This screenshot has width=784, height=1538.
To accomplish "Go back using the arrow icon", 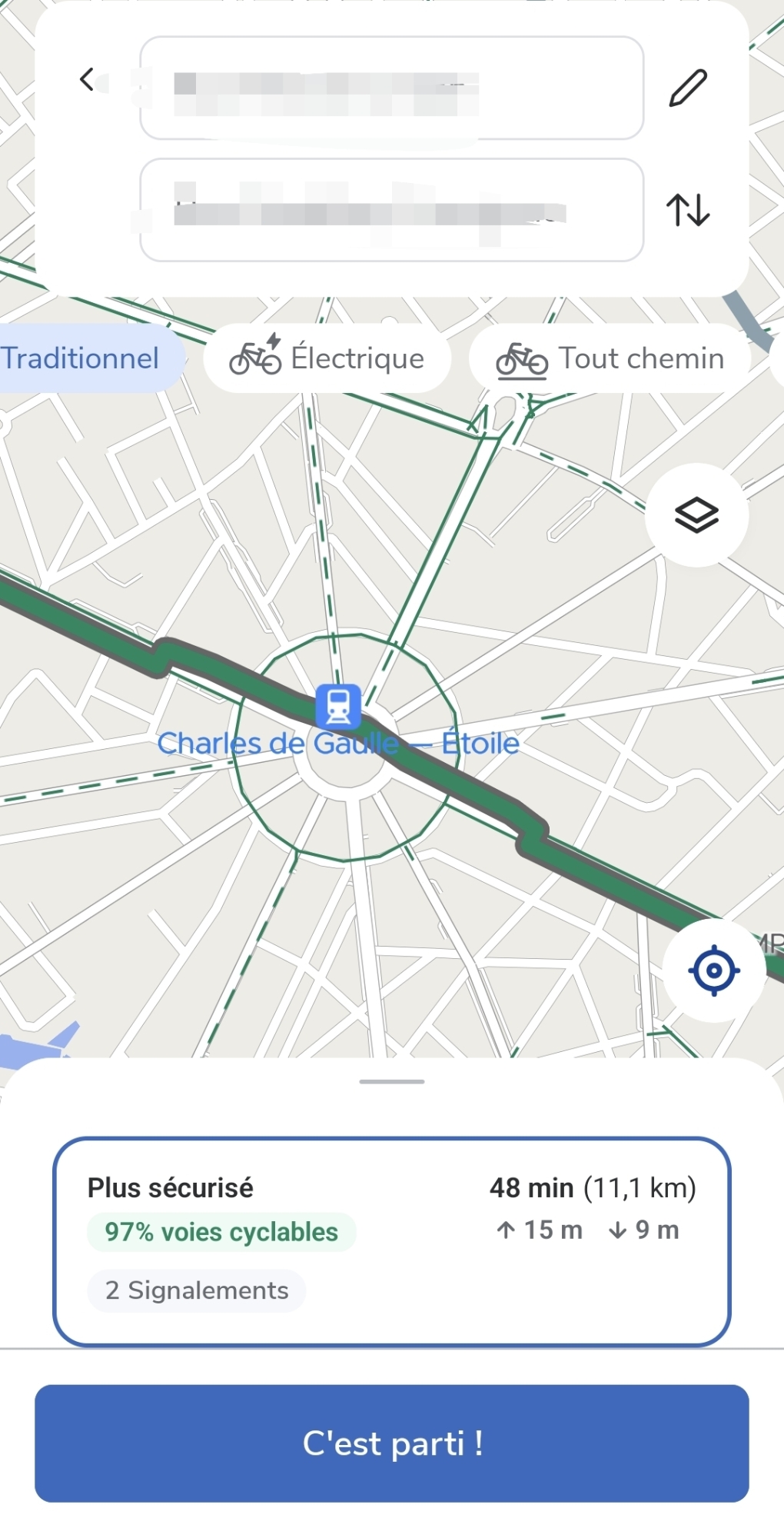I will (87, 79).
